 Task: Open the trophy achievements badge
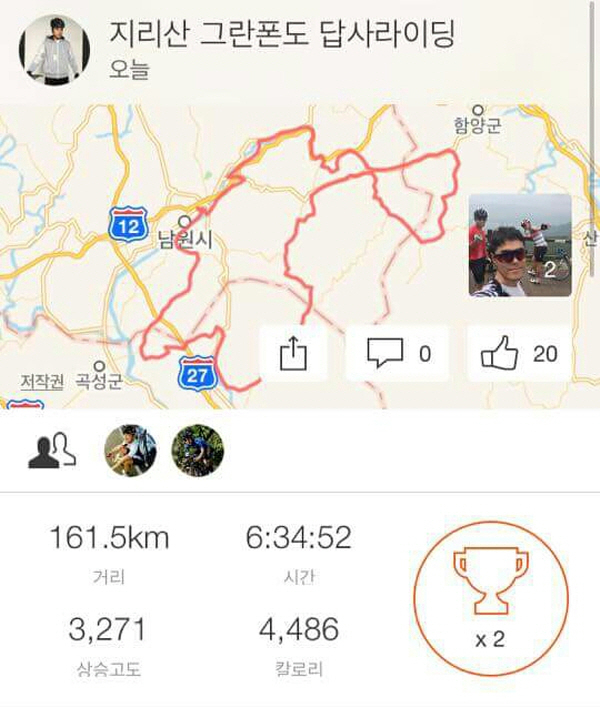[x=490, y=599]
